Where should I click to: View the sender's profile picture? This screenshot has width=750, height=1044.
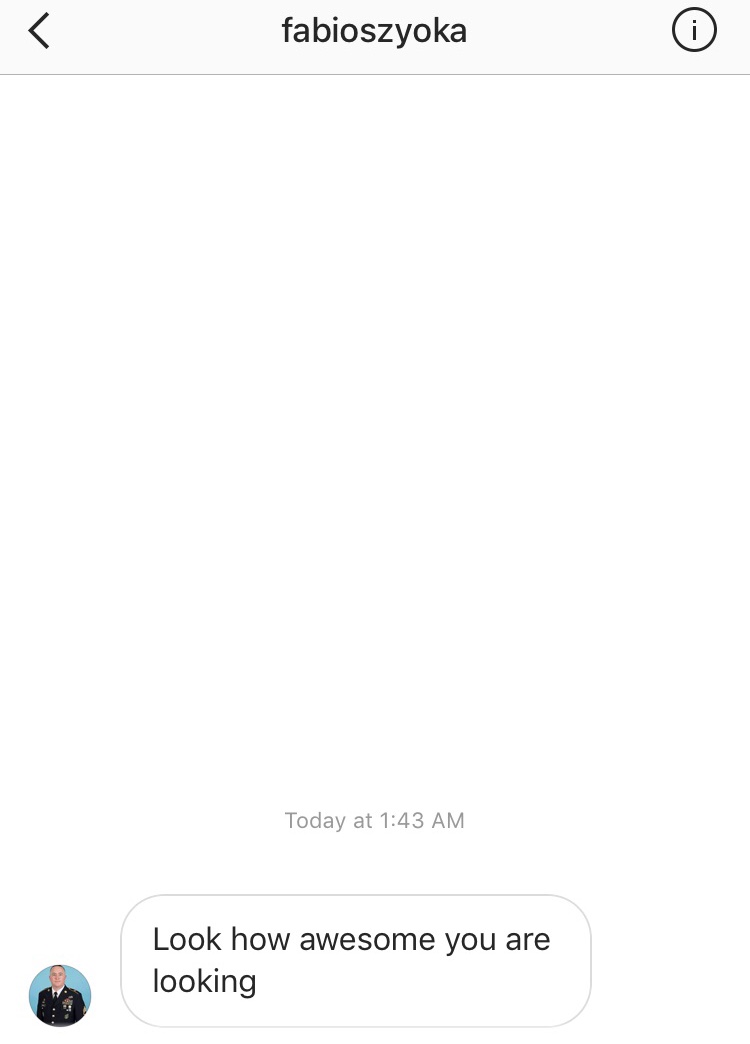pyautogui.click(x=60, y=995)
